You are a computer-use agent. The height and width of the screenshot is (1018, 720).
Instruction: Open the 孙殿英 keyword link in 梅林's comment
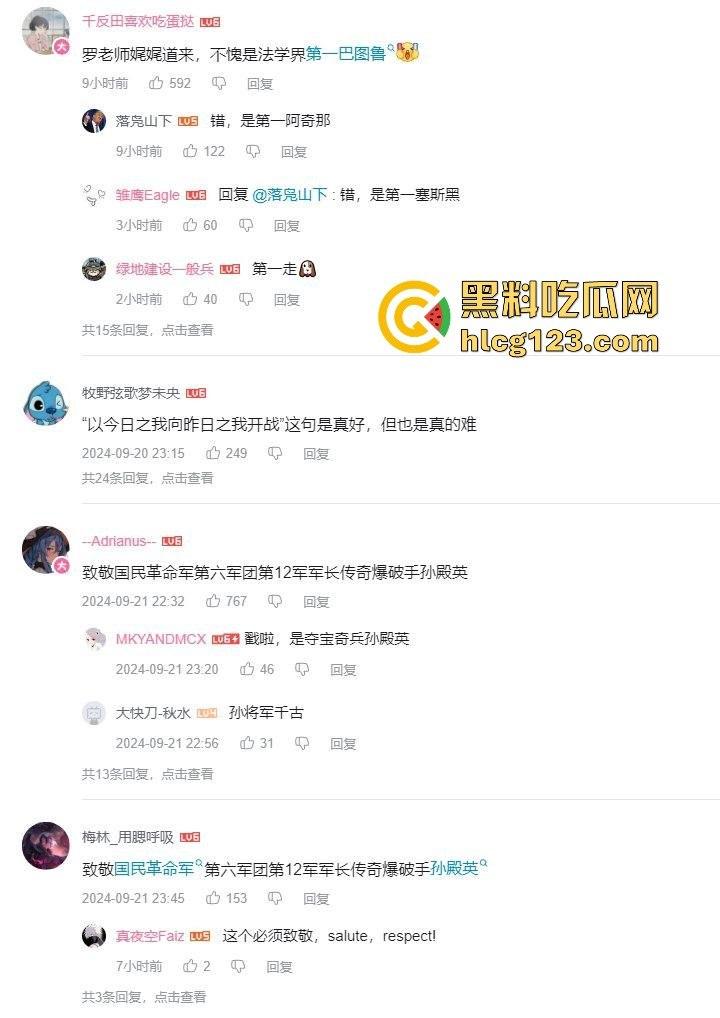(454, 870)
